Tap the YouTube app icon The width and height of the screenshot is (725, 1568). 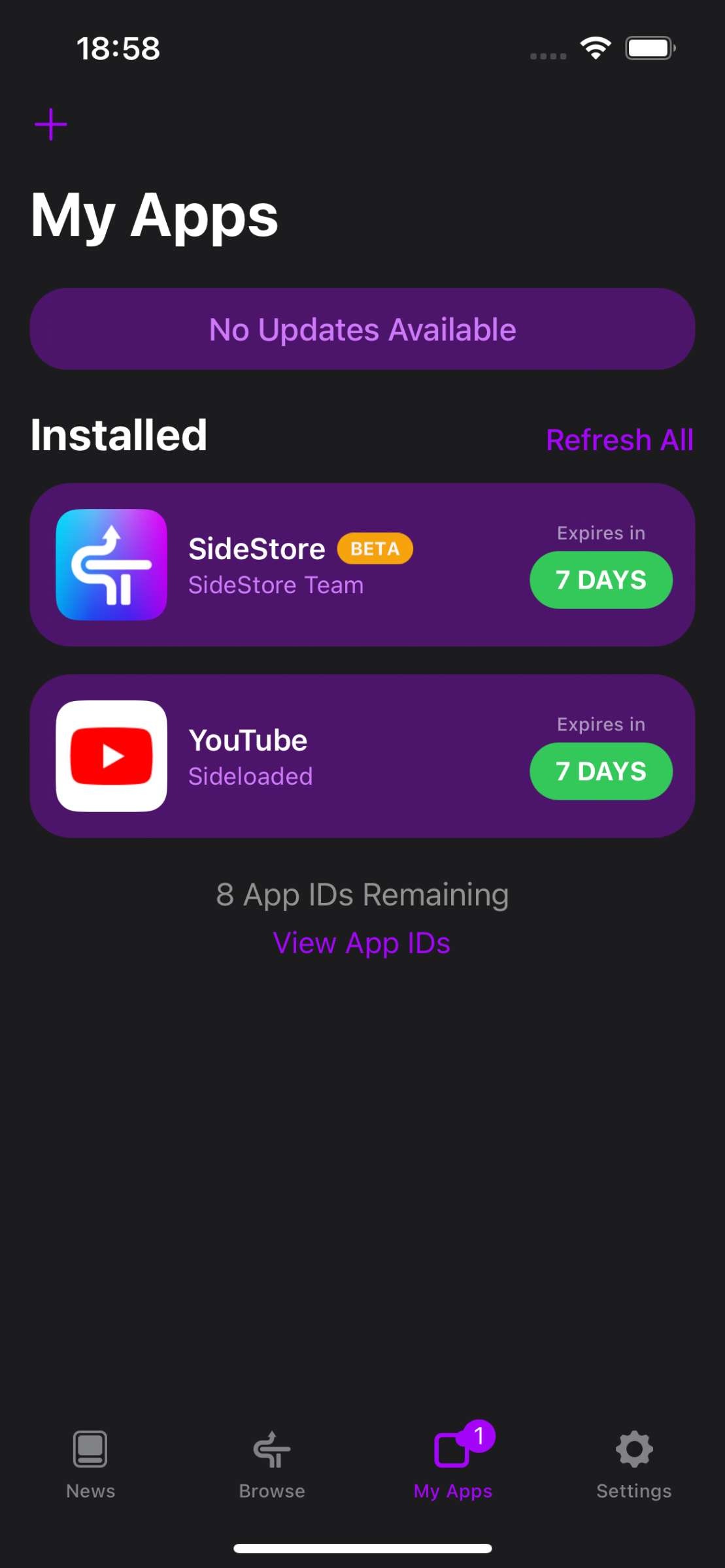tap(111, 755)
